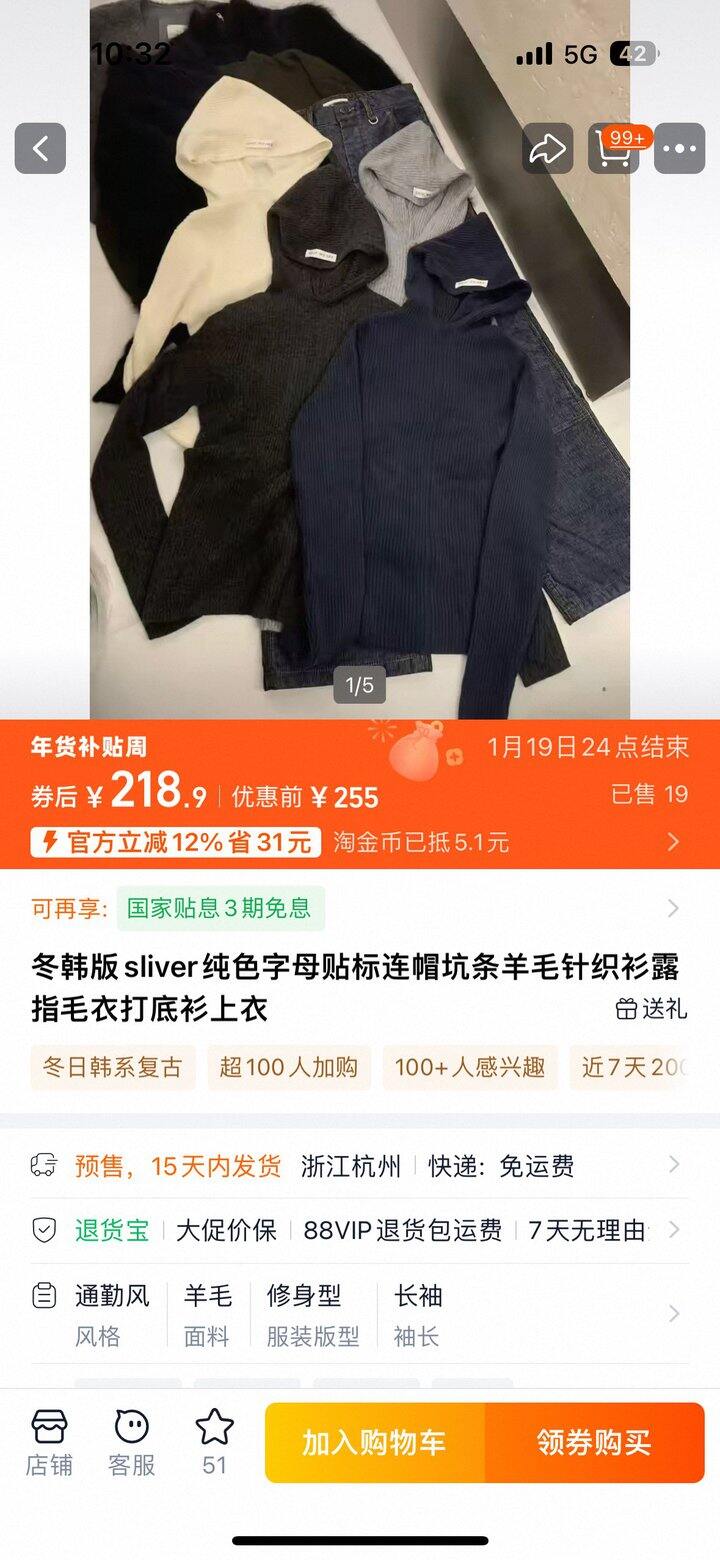Image resolution: width=720 pixels, height=1560 pixels.
Task: Open the 官方立减12% discount details
Action: [175, 842]
